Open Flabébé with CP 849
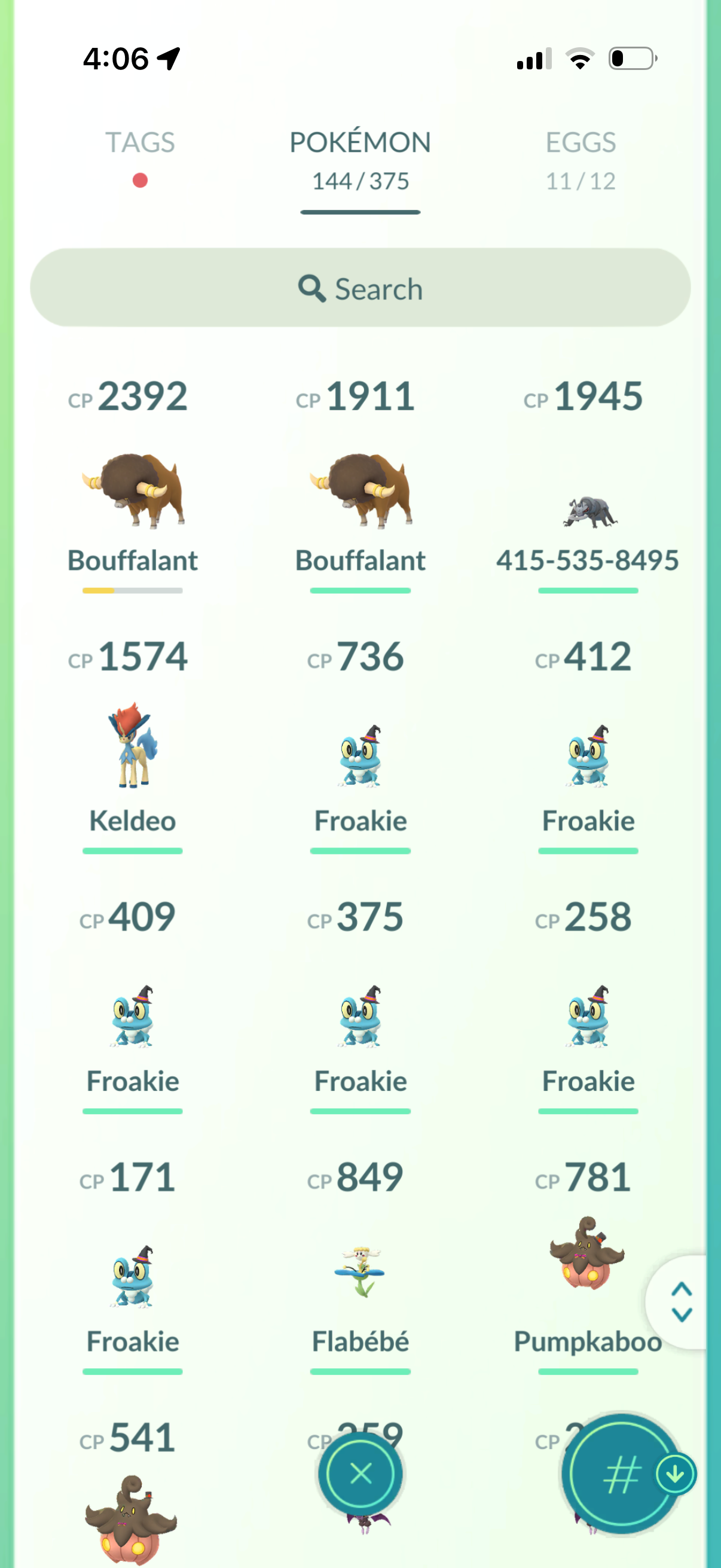 [x=360, y=1272]
